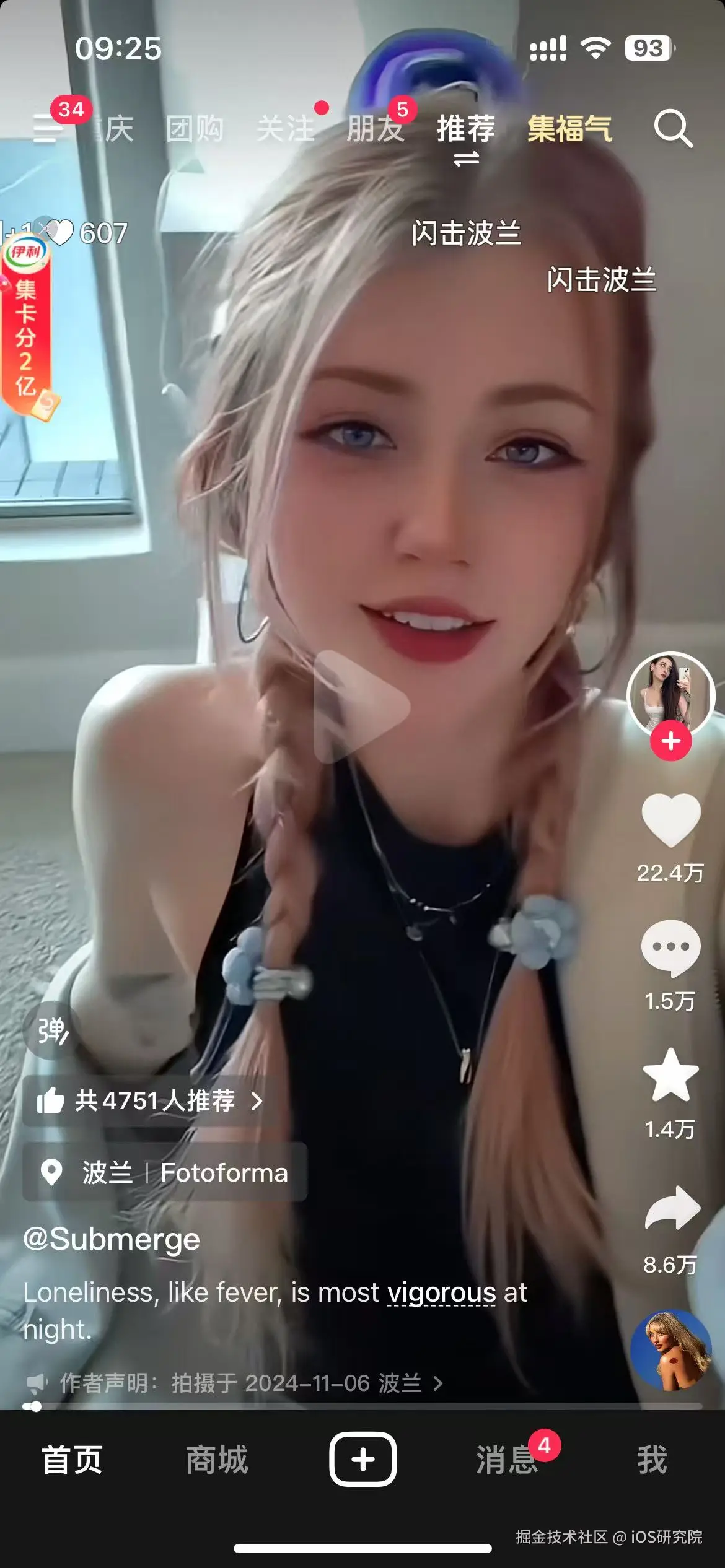Open the search magnifier icon
This screenshot has width=725, height=1568.
pos(672,129)
